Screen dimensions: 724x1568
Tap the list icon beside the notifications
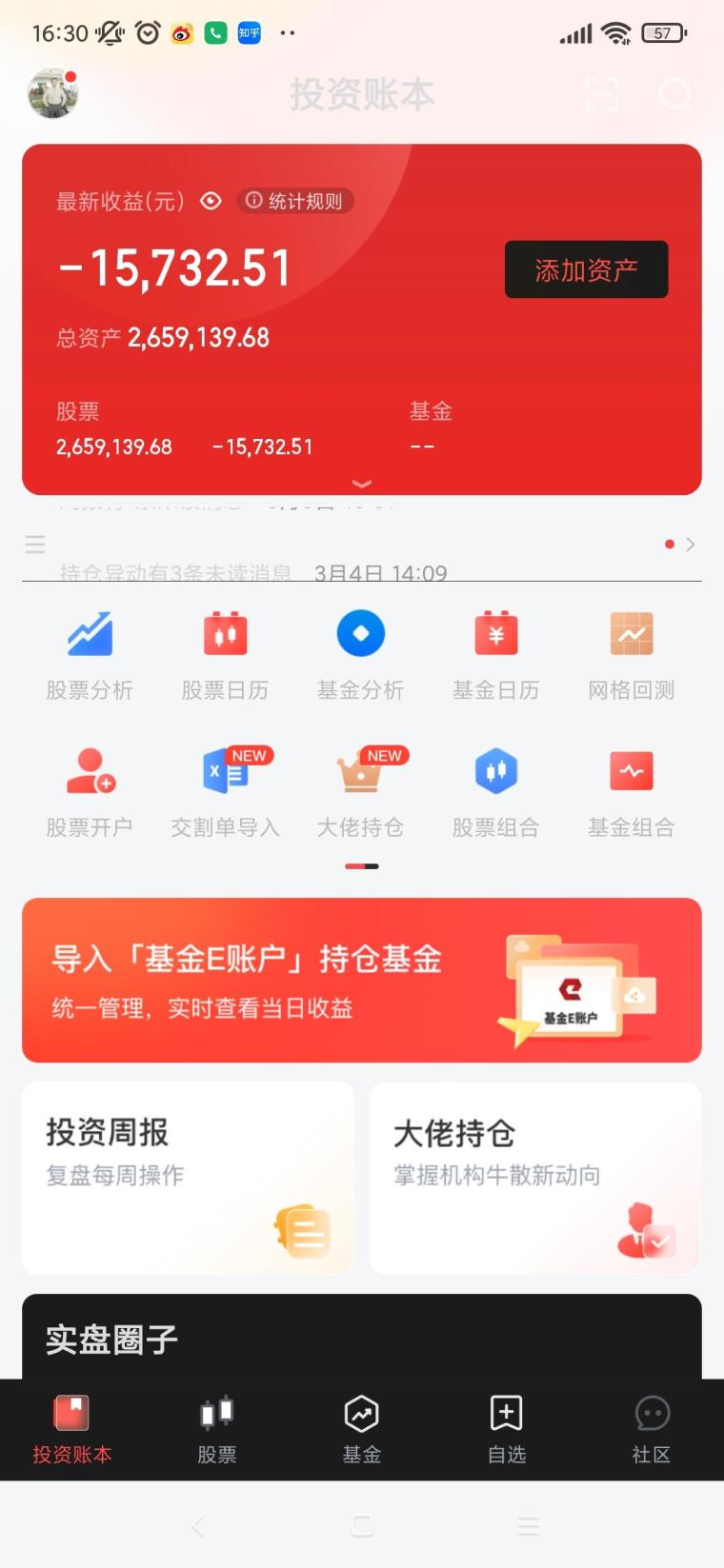tap(34, 544)
